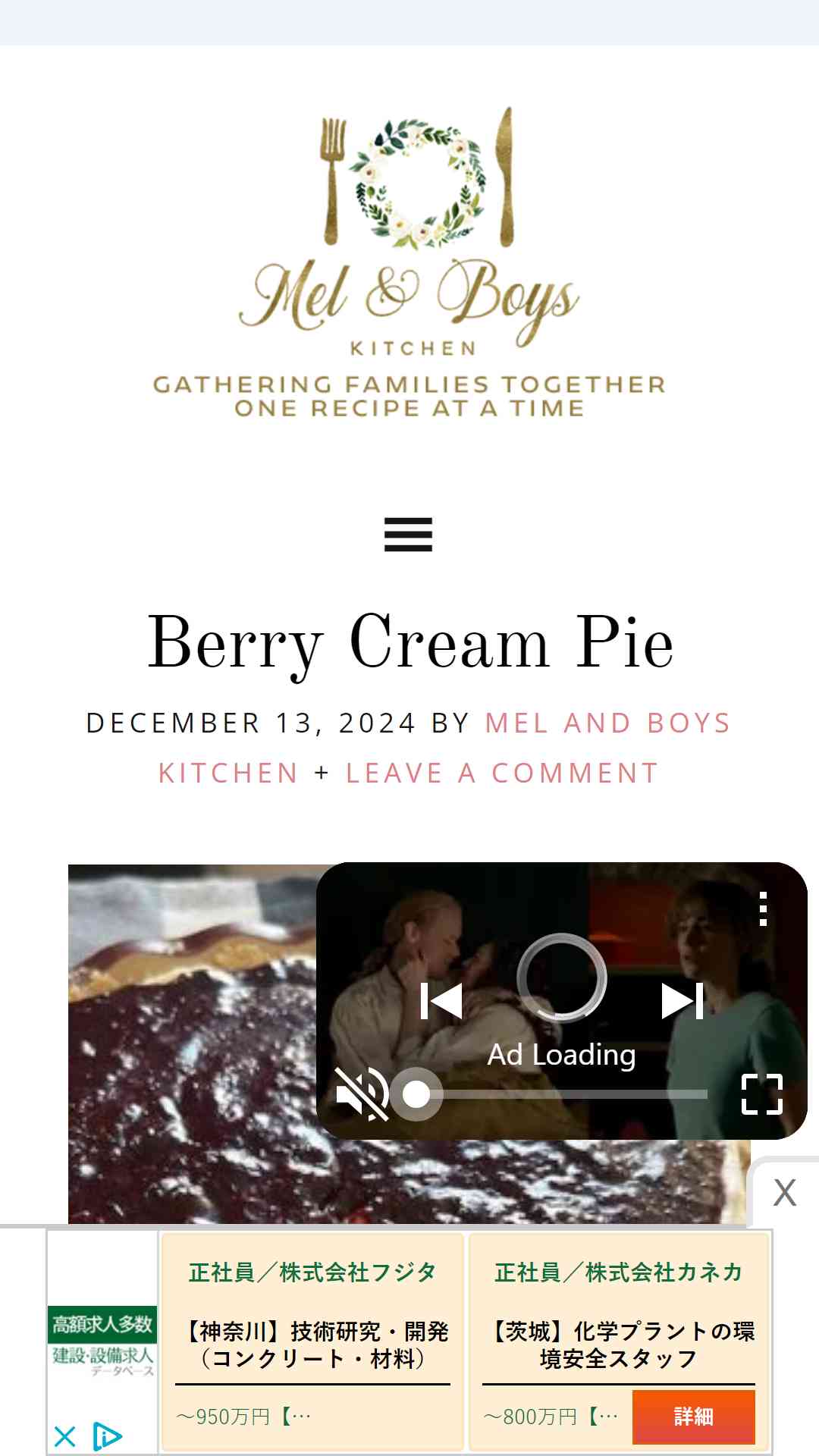Skip to next video in player
The height and width of the screenshot is (1456, 819).
[682, 1001]
